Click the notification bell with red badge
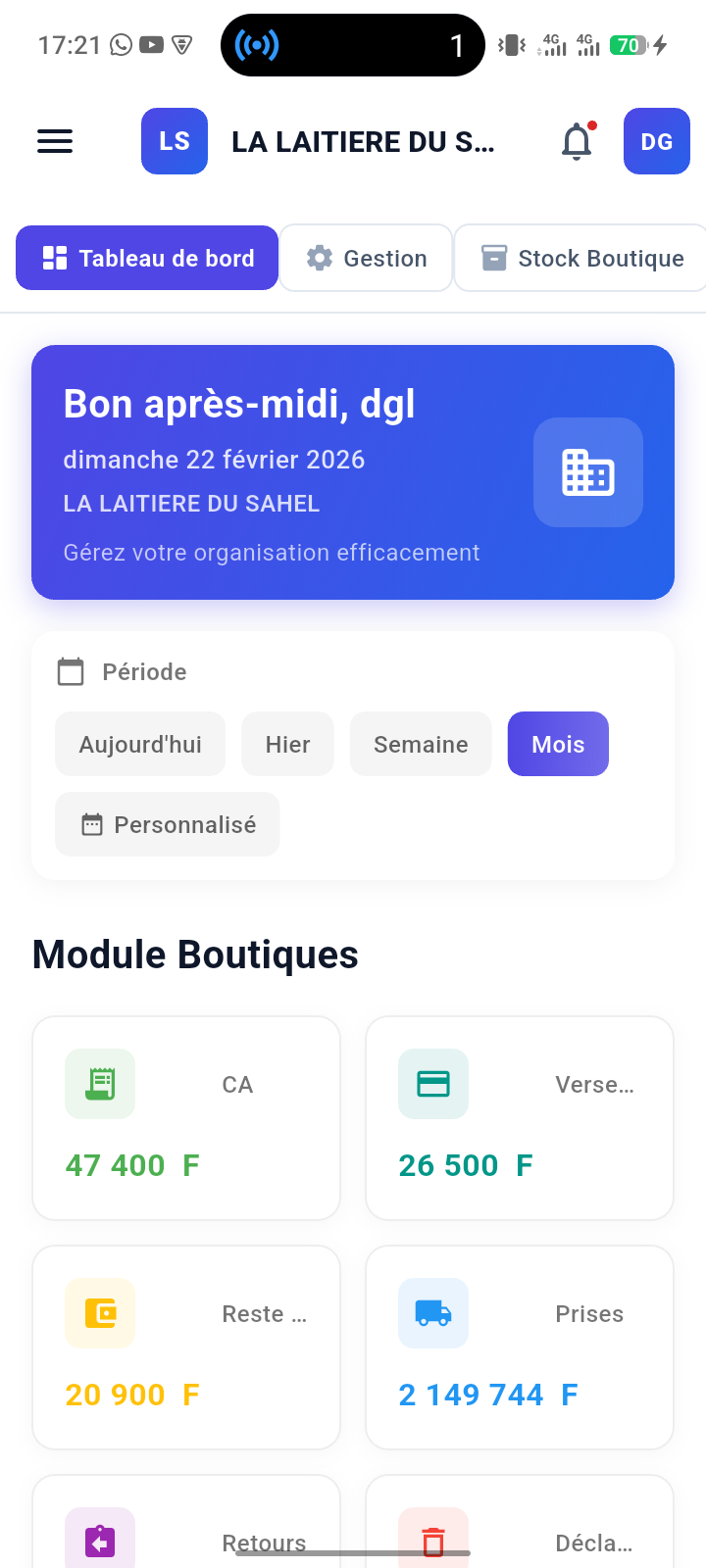 click(577, 141)
